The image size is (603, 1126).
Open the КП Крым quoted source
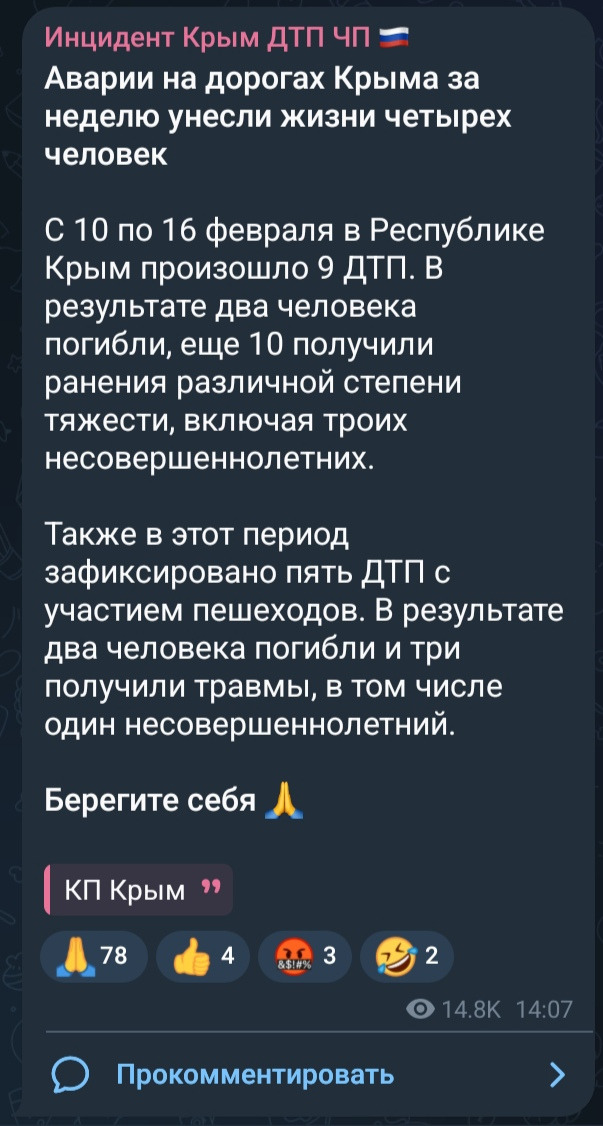pyautogui.click(x=138, y=890)
